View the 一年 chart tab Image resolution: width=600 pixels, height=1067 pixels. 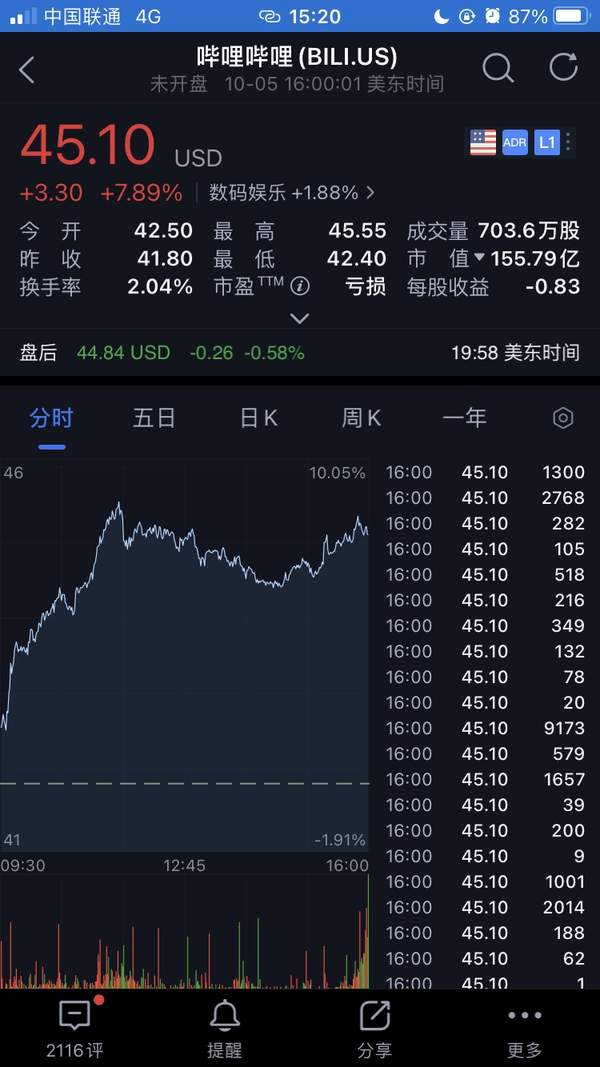(464, 418)
